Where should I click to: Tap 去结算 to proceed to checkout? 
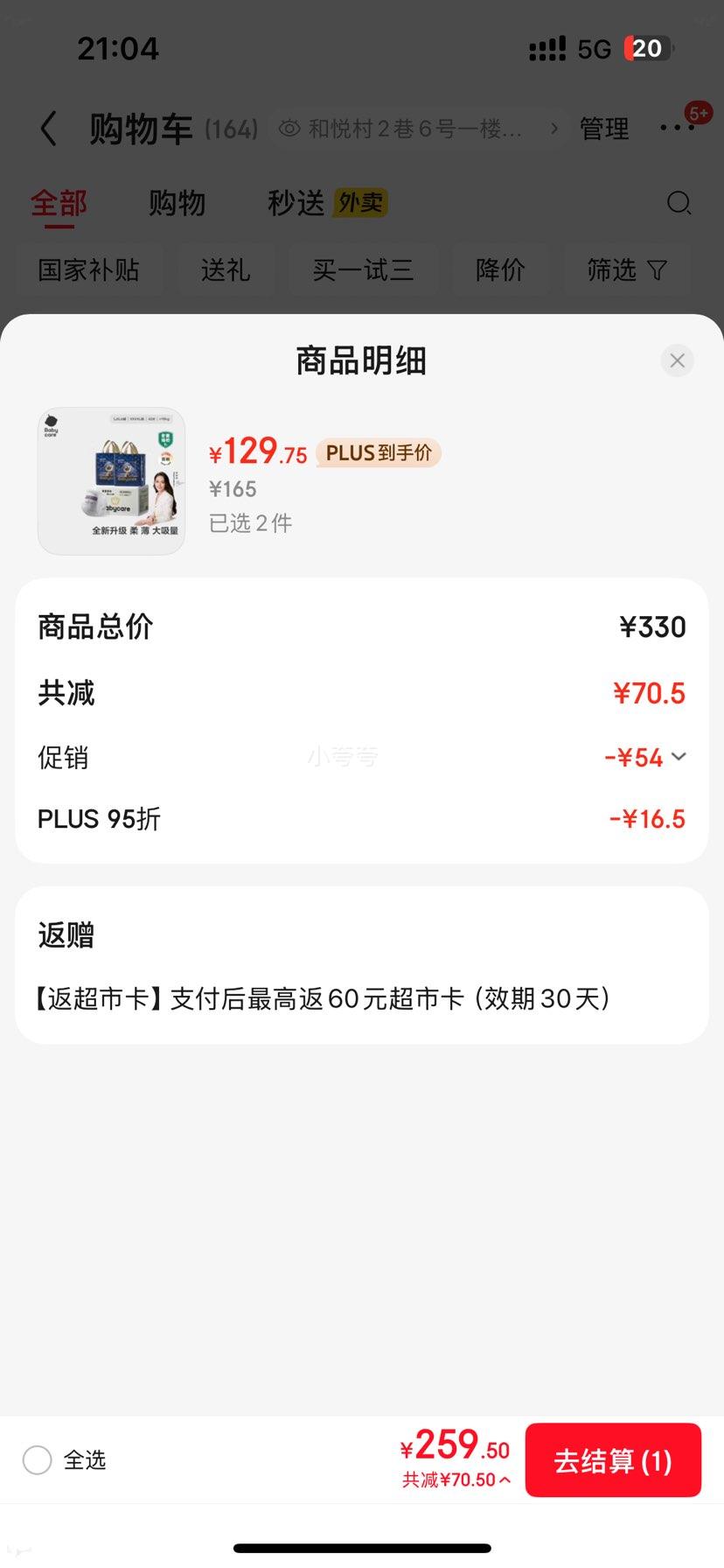pyautogui.click(x=613, y=1459)
